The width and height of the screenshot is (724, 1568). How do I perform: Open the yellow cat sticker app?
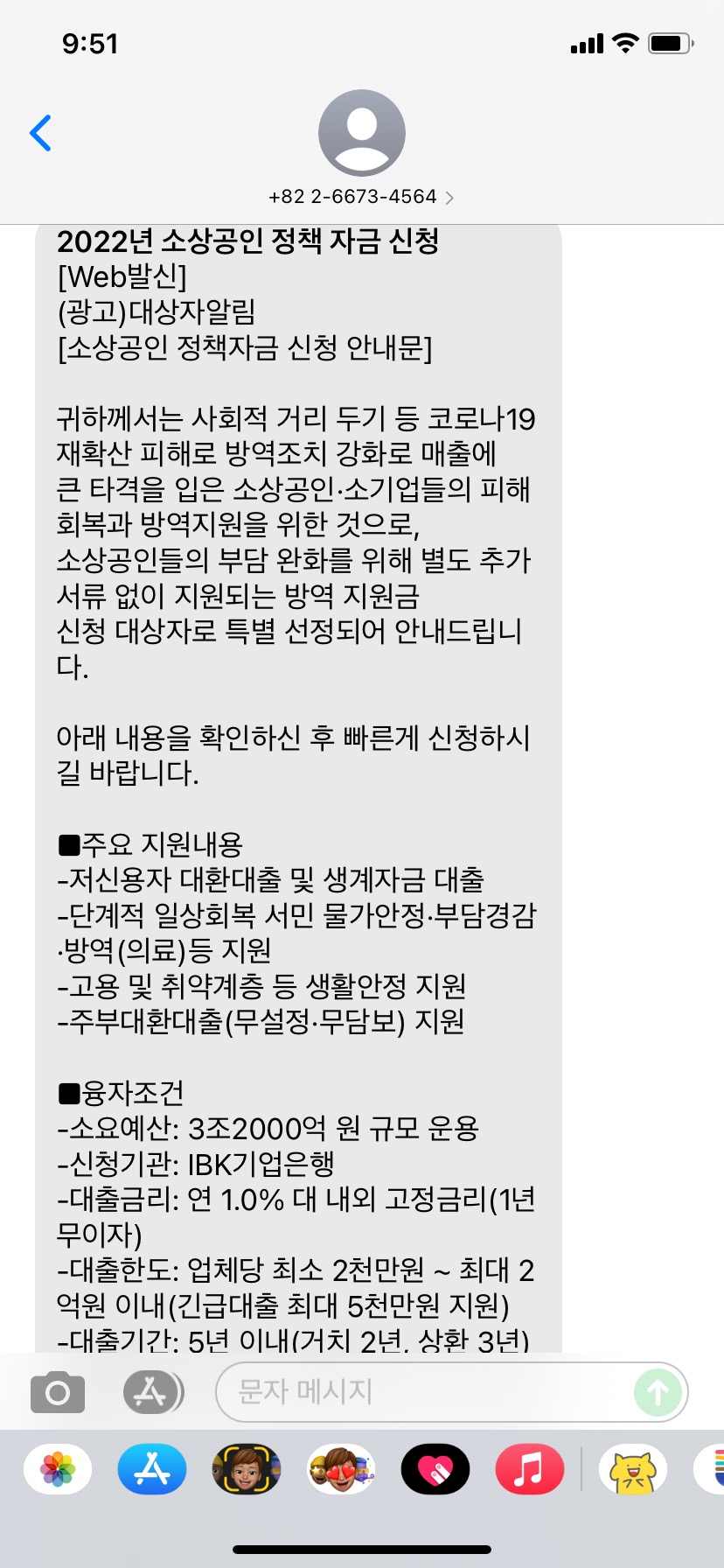click(633, 1468)
